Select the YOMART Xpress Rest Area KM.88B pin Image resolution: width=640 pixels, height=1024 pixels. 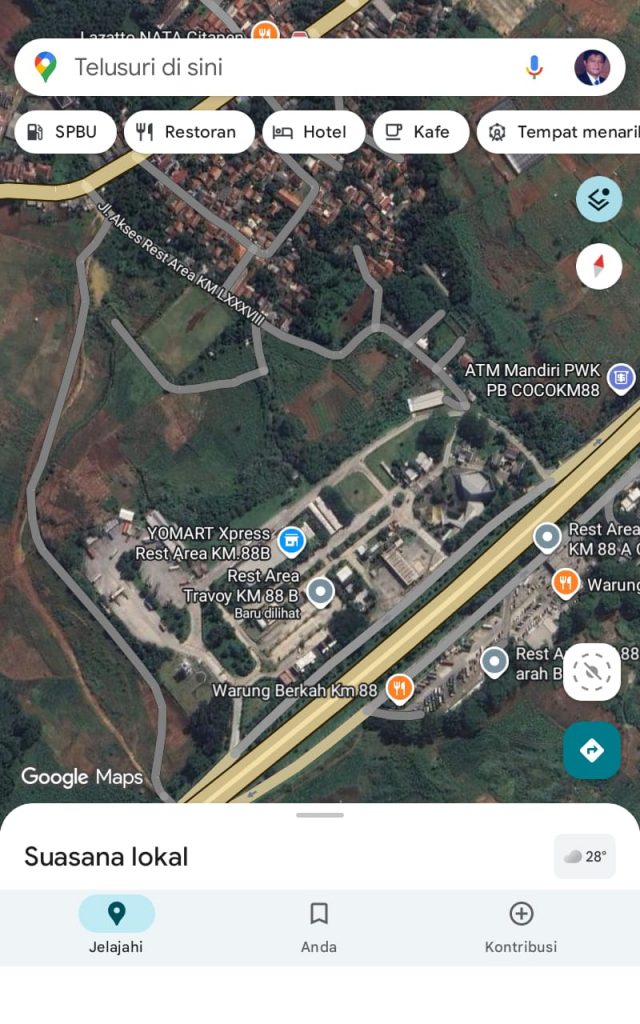pos(291,542)
